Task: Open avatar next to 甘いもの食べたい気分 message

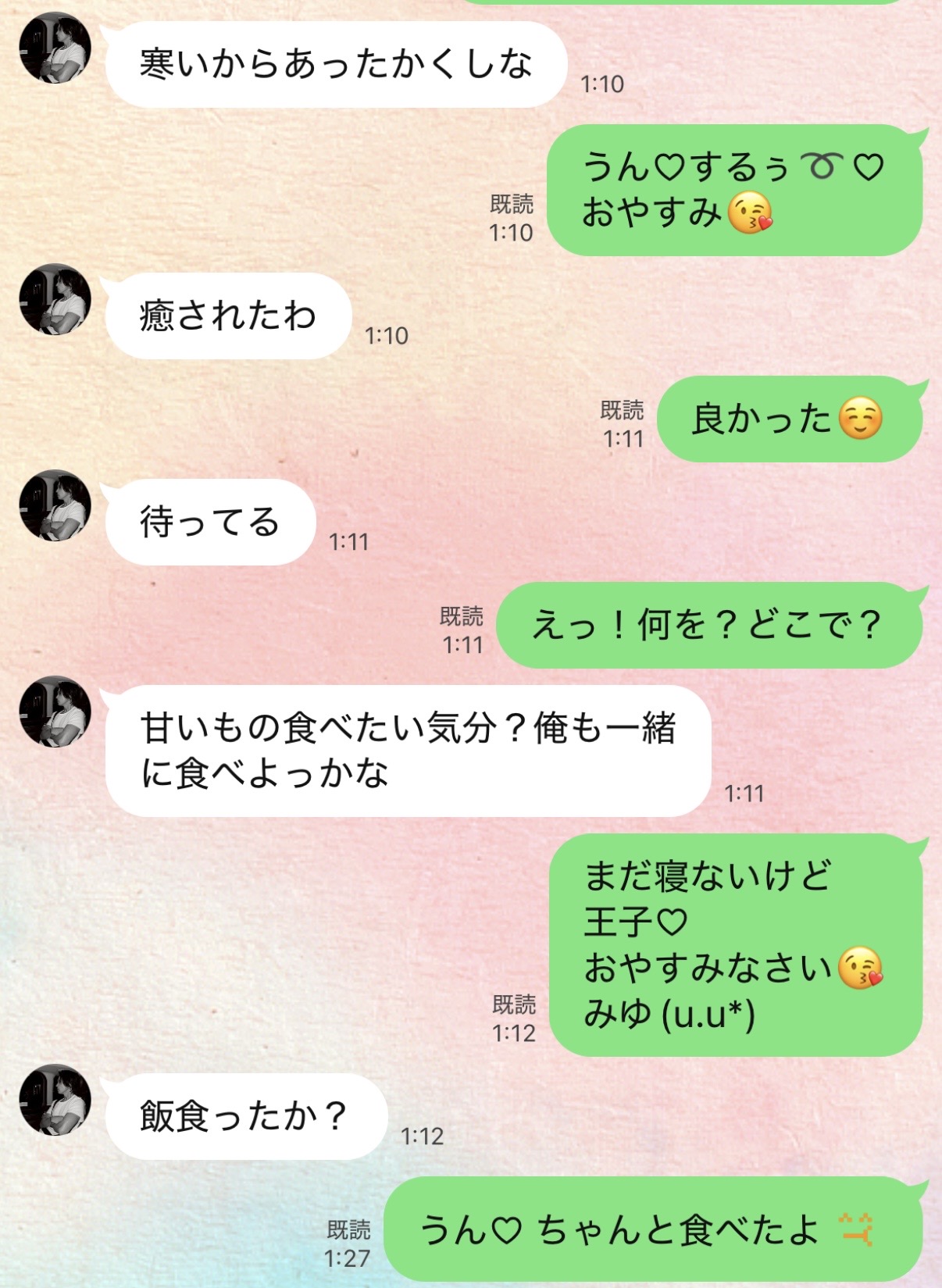Action: [55, 712]
